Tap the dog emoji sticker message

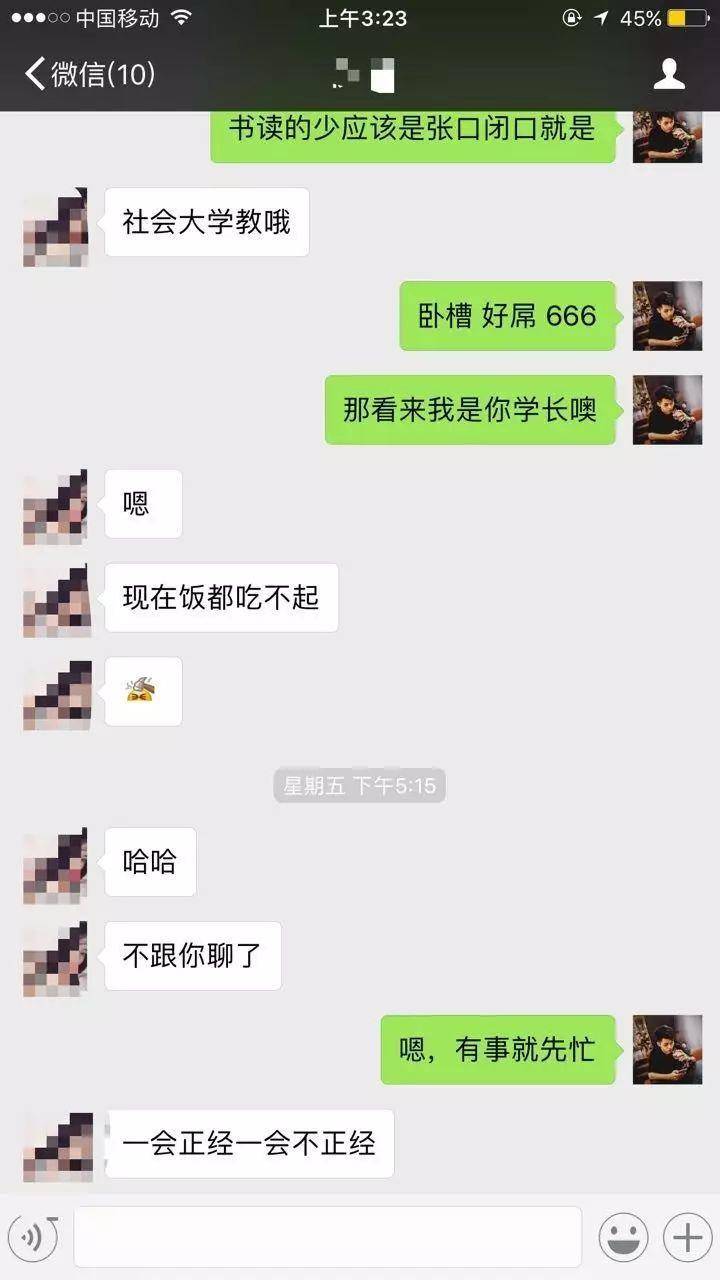(143, 691)
